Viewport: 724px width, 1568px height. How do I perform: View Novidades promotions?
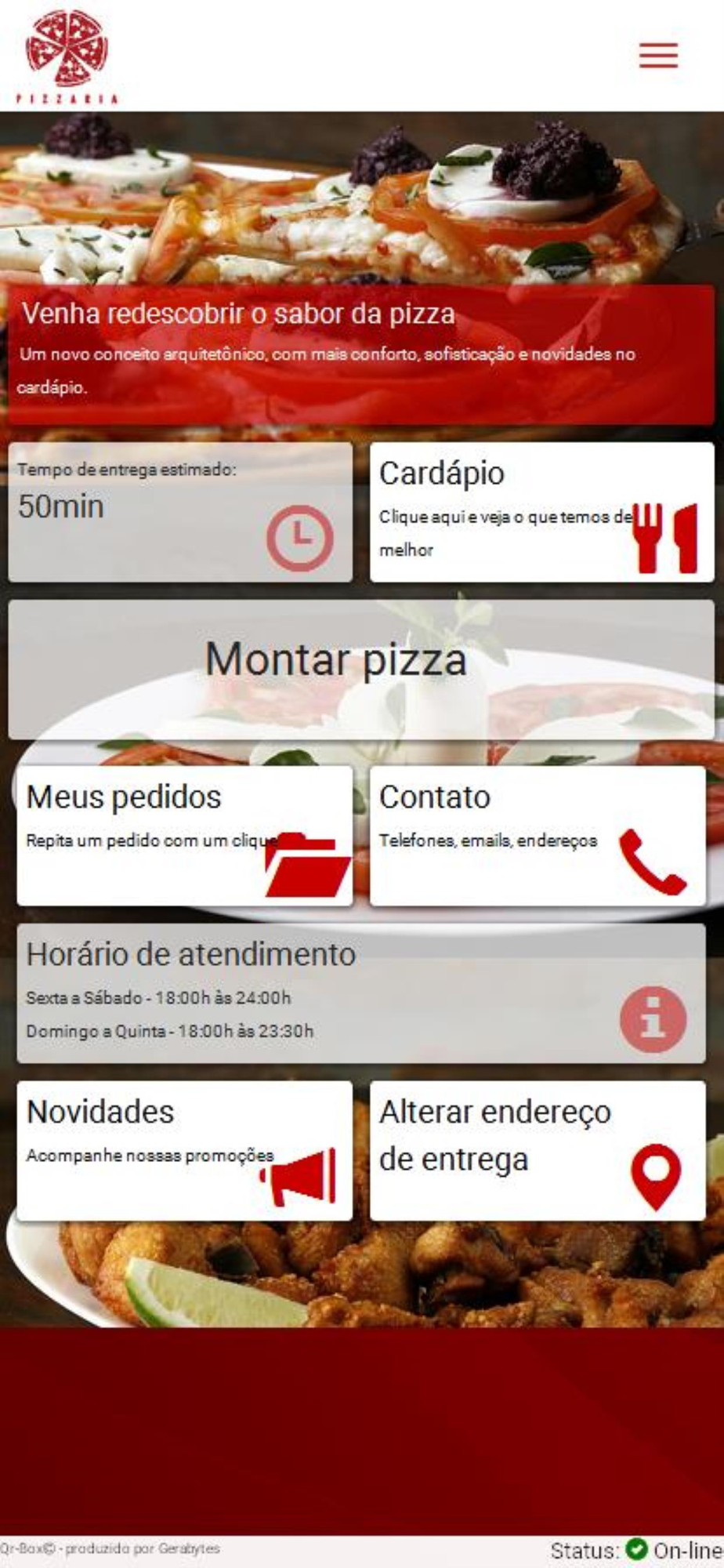(185, 1150)
